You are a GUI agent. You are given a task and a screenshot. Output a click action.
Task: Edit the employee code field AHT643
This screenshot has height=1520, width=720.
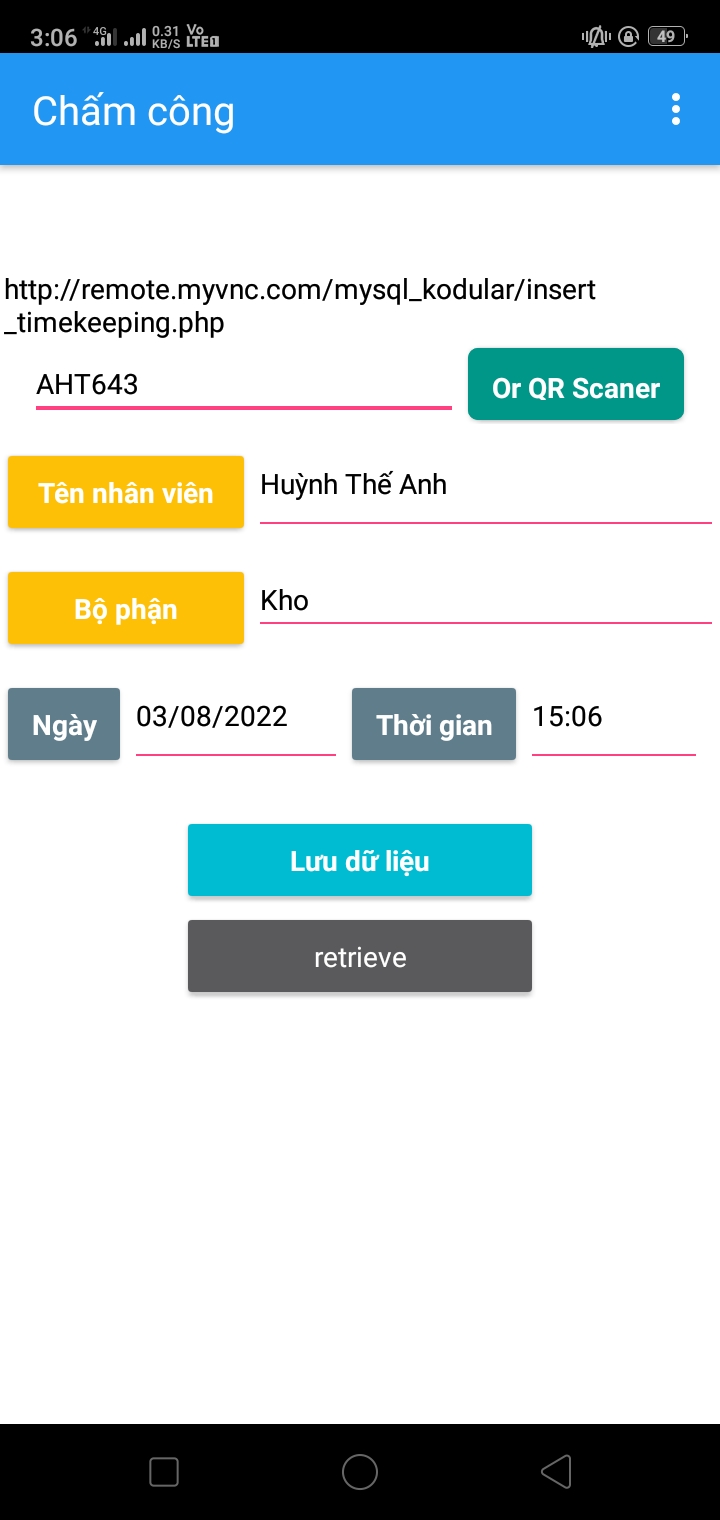click(243, 385)
